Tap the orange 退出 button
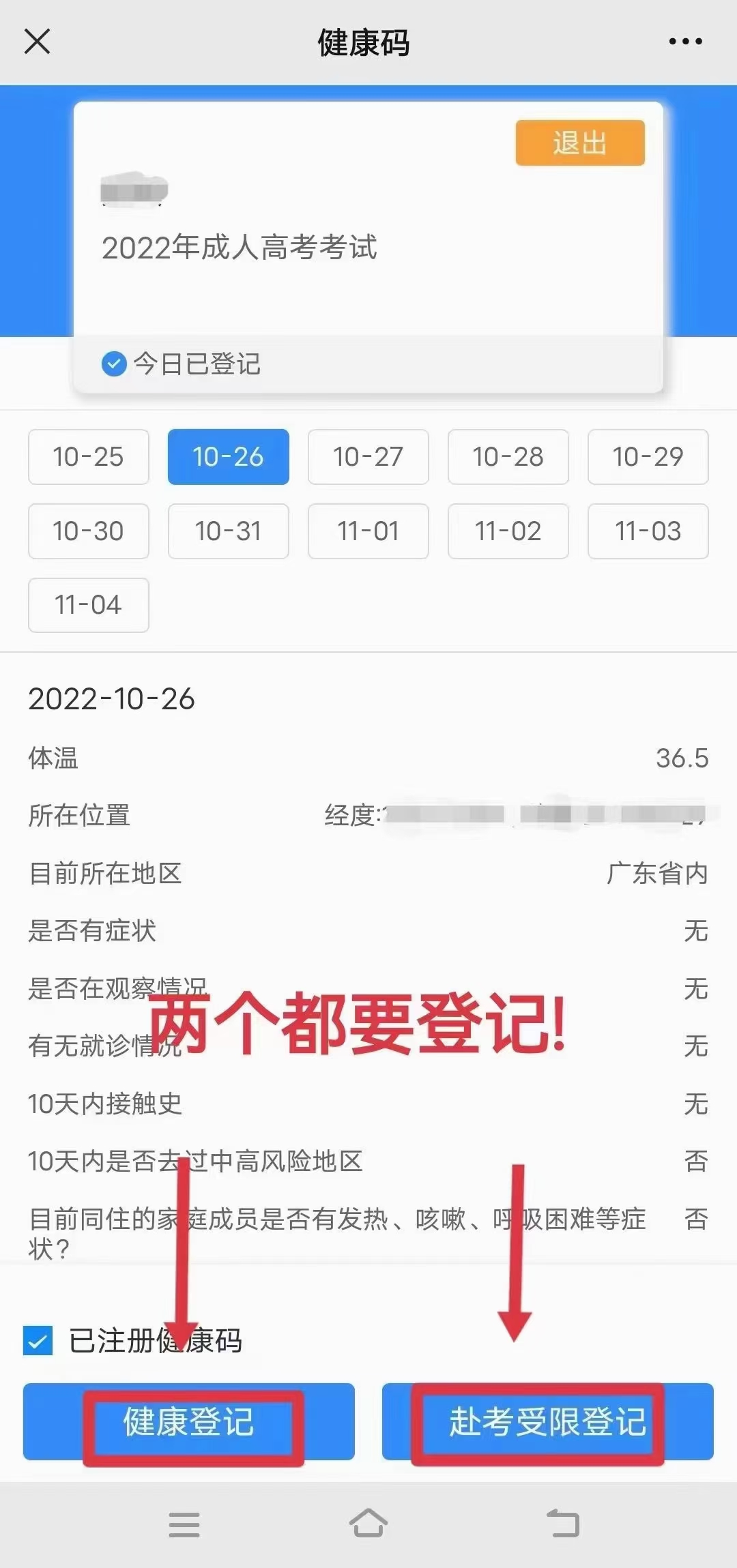Screen dimensions: 737x1568 [x=579, y=143]
